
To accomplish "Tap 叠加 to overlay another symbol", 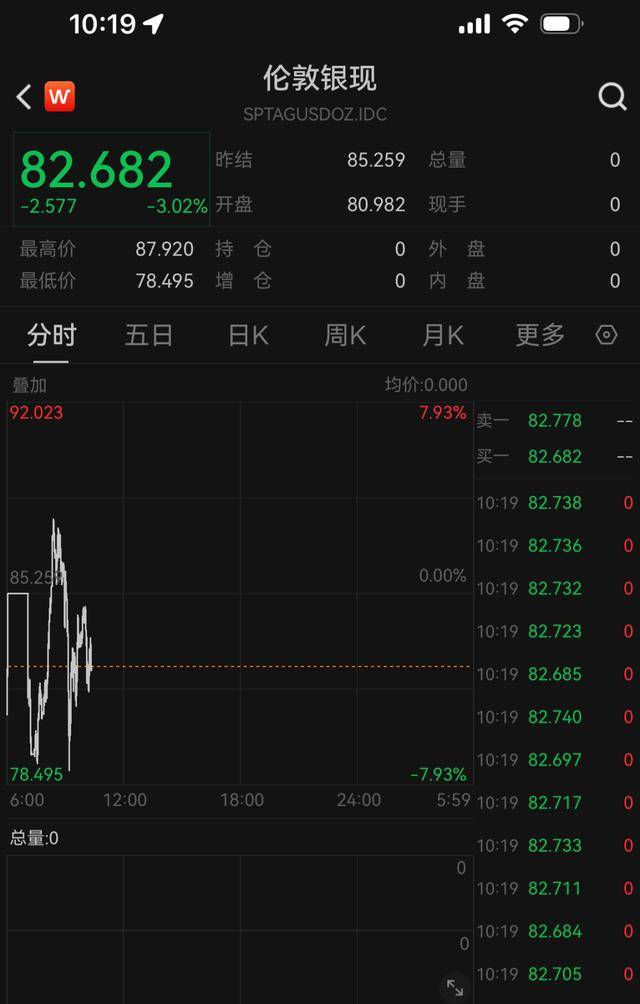I will 29,385.
